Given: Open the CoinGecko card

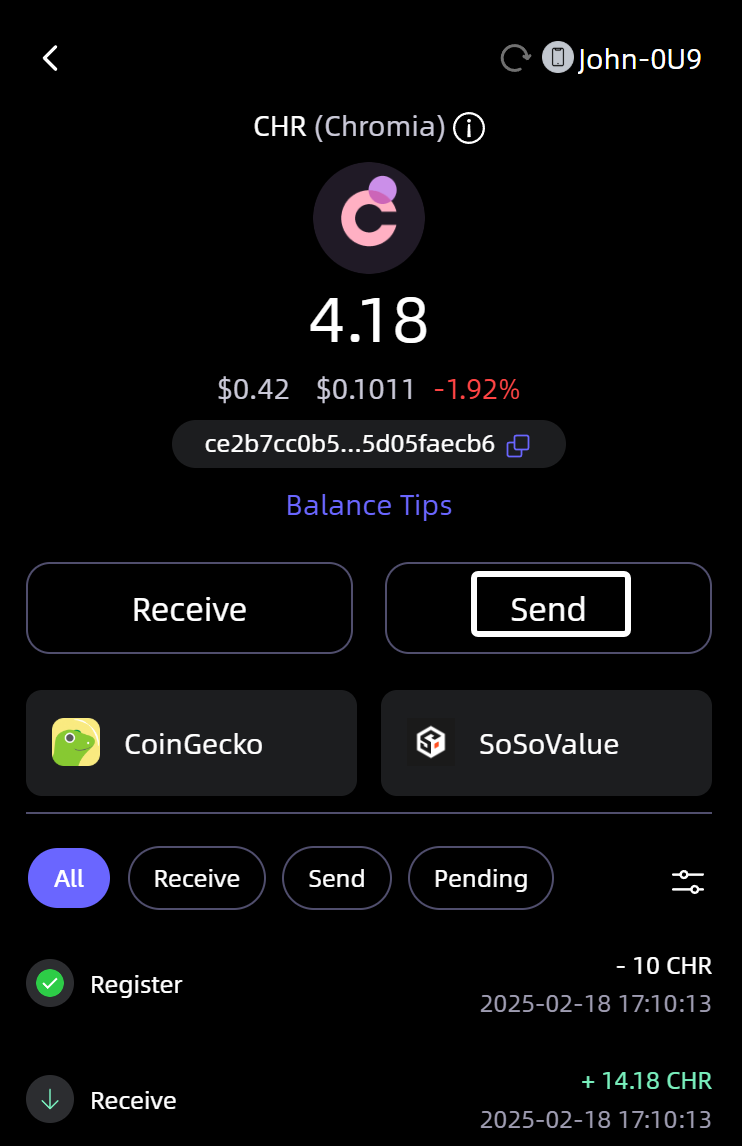Looking at the screenshot, I should pos(191,743).
